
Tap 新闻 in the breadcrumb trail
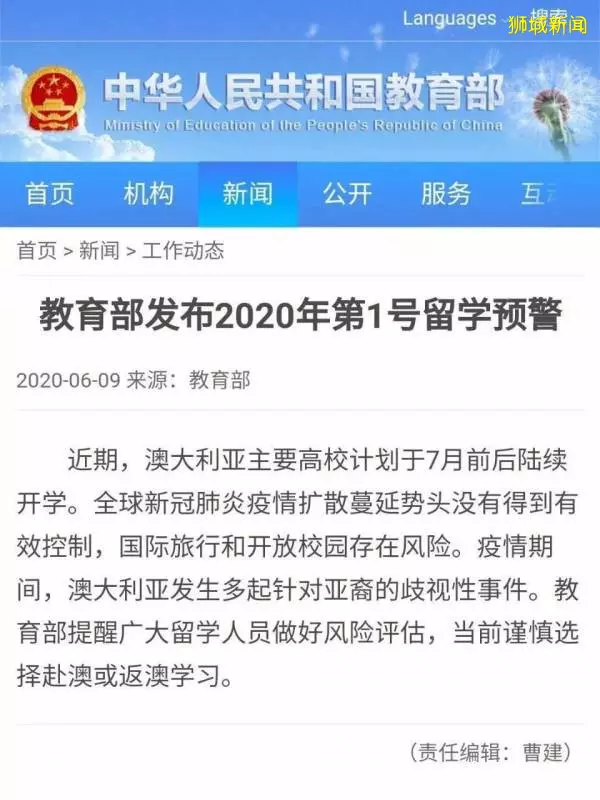tap(99, 250)
